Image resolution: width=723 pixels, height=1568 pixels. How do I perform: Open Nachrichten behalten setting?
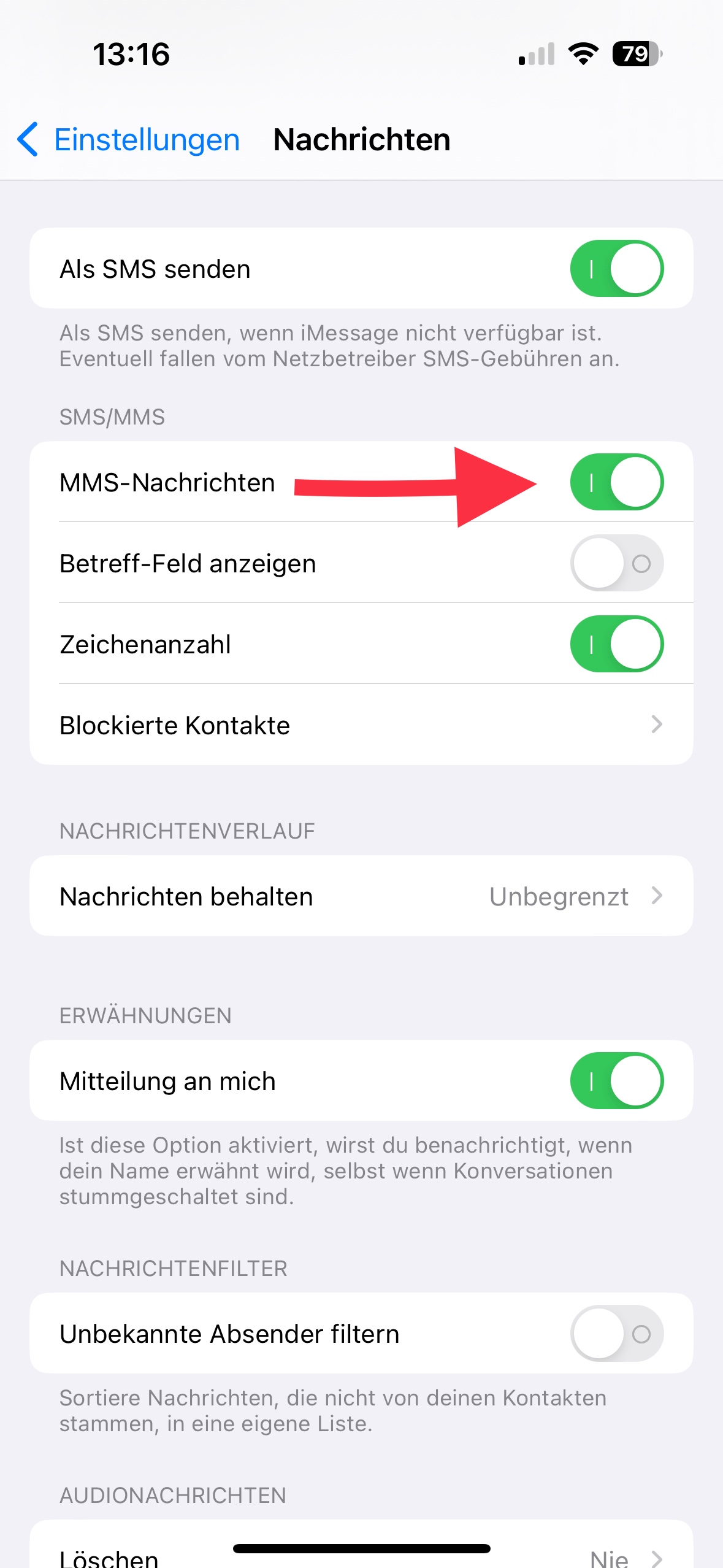(361, 896)
